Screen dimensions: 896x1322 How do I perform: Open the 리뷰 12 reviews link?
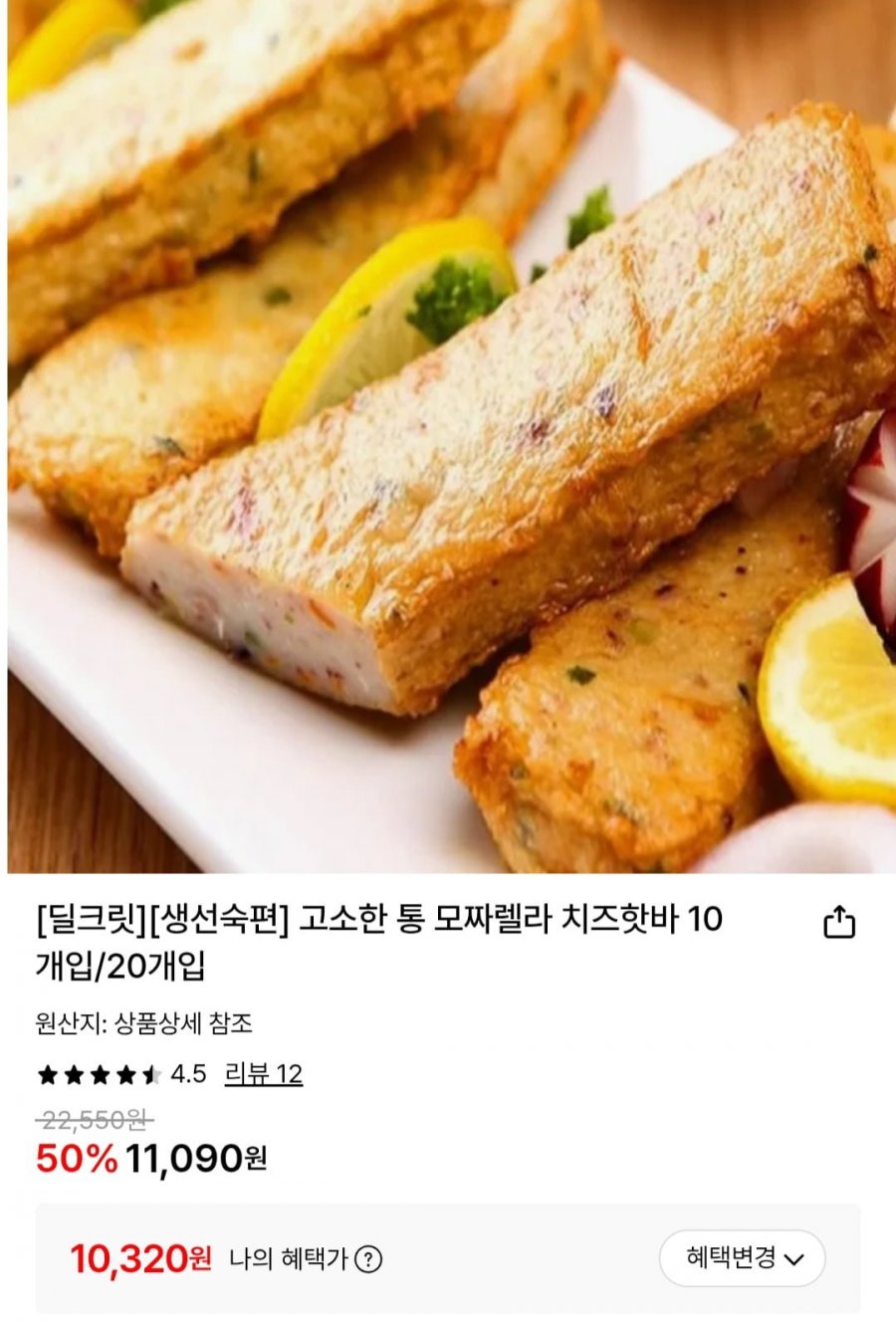pyautogui.click(x=264, y=1074)
